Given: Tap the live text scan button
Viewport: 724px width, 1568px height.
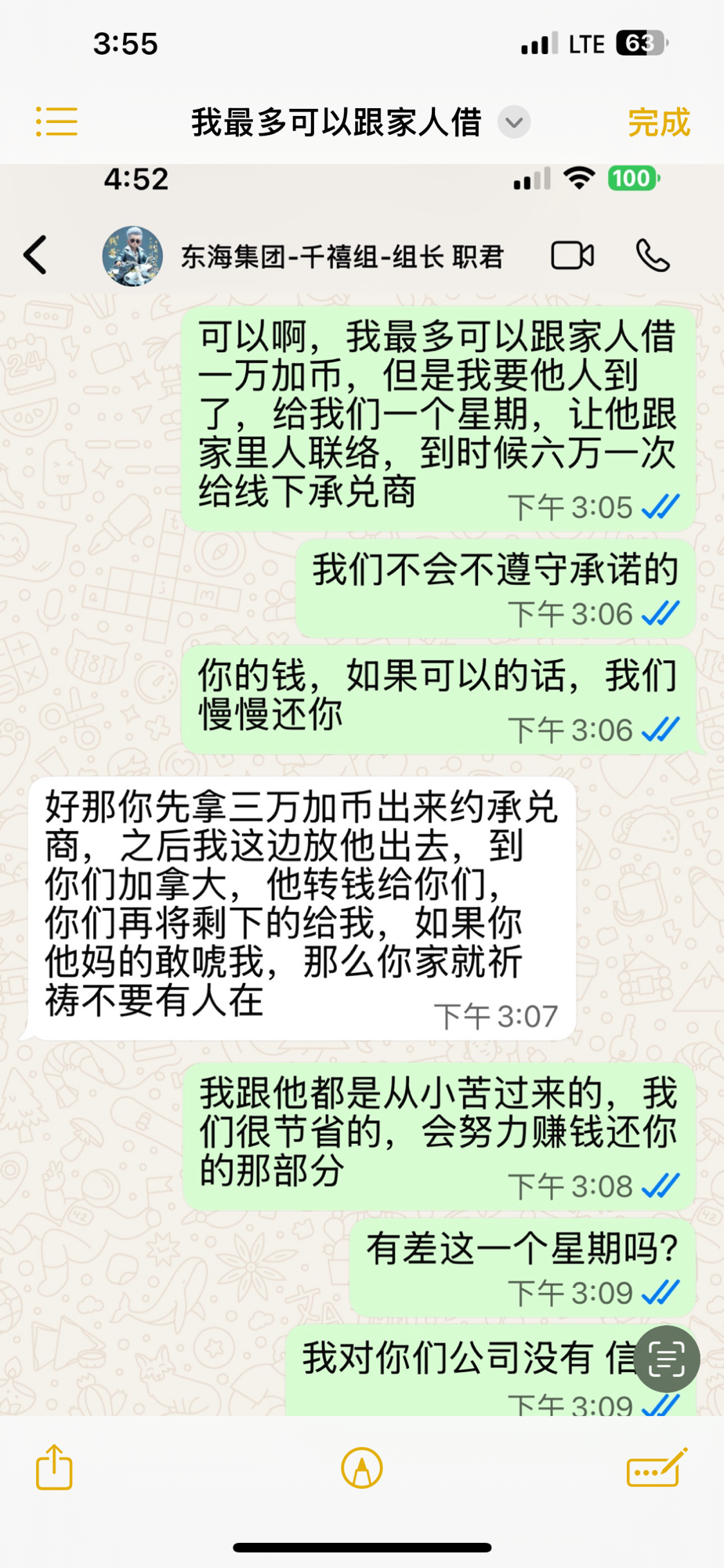Looking at the screenshot, I should click(x=666, y=1360).
